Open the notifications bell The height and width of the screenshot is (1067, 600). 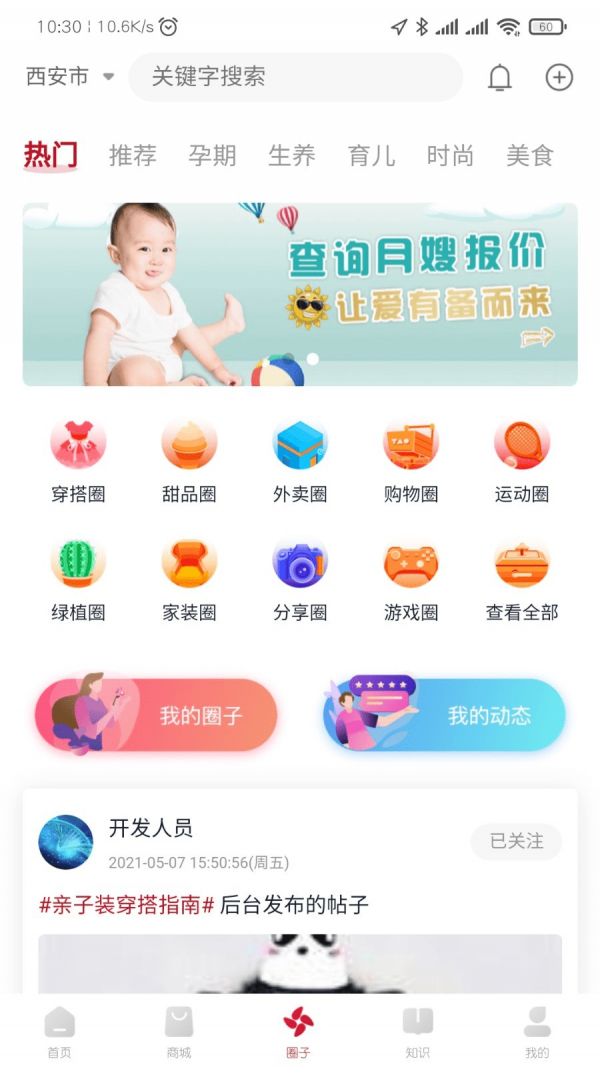499,78
